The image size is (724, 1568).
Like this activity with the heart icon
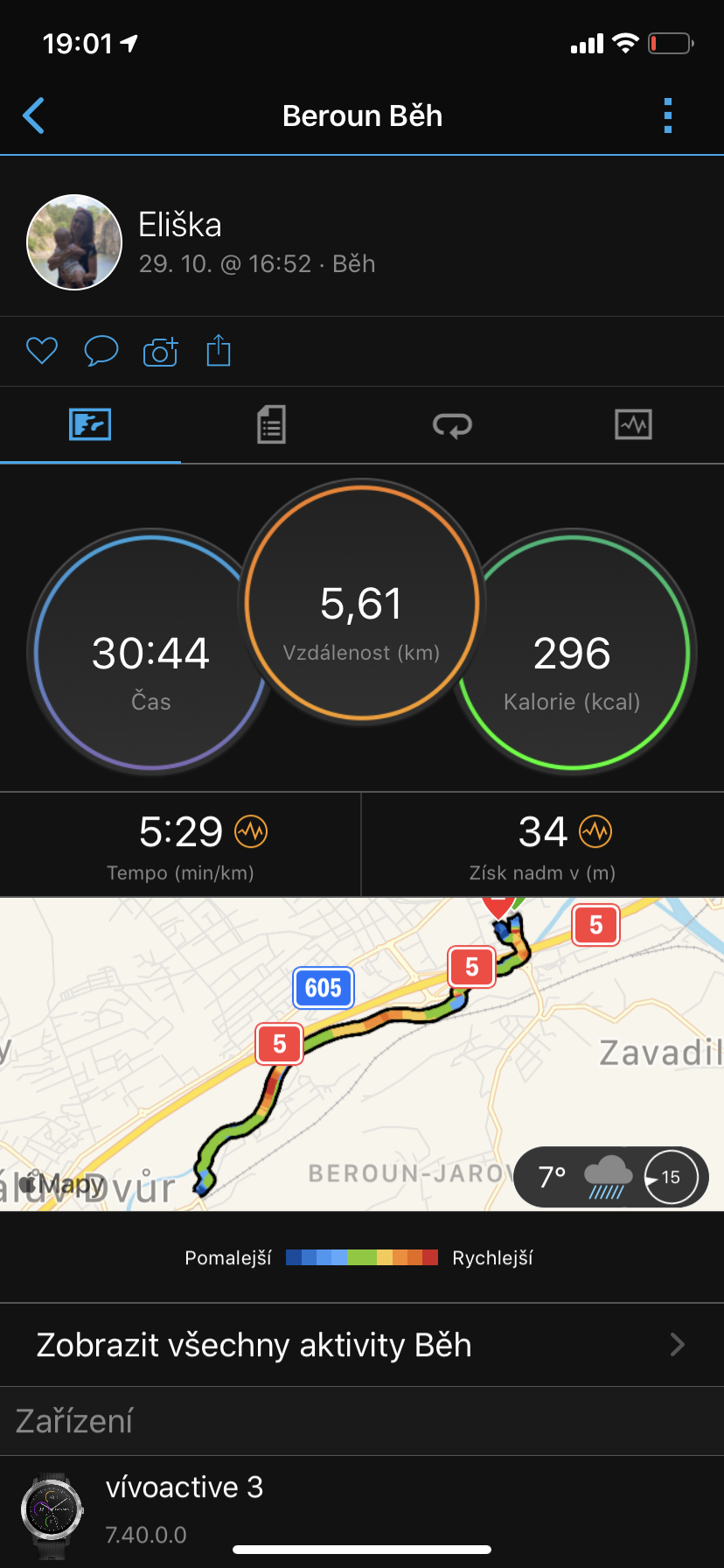(42, 352)
